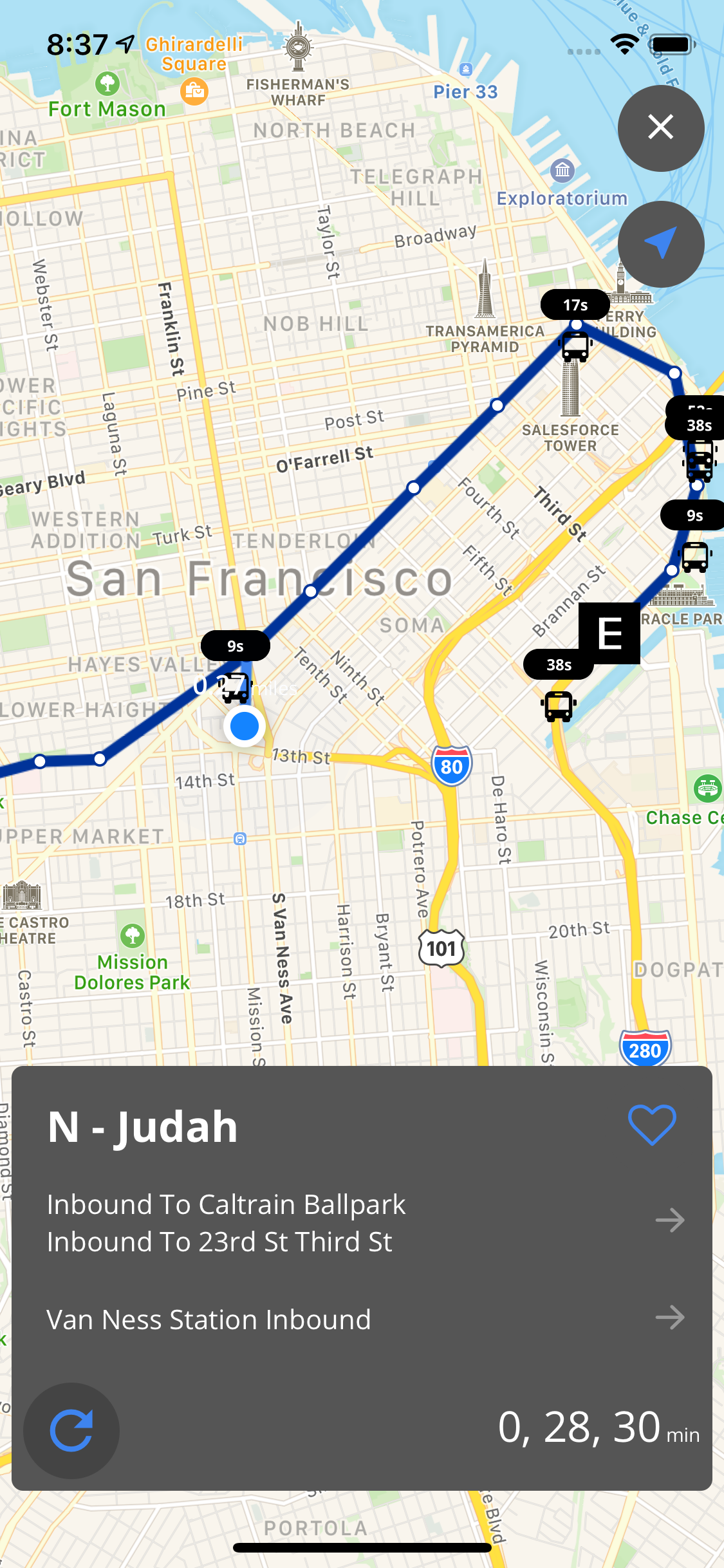Select the bus marker labeled 9s near your location
The width and height of the screenshot is (724, 1568).
click(235, 687)
